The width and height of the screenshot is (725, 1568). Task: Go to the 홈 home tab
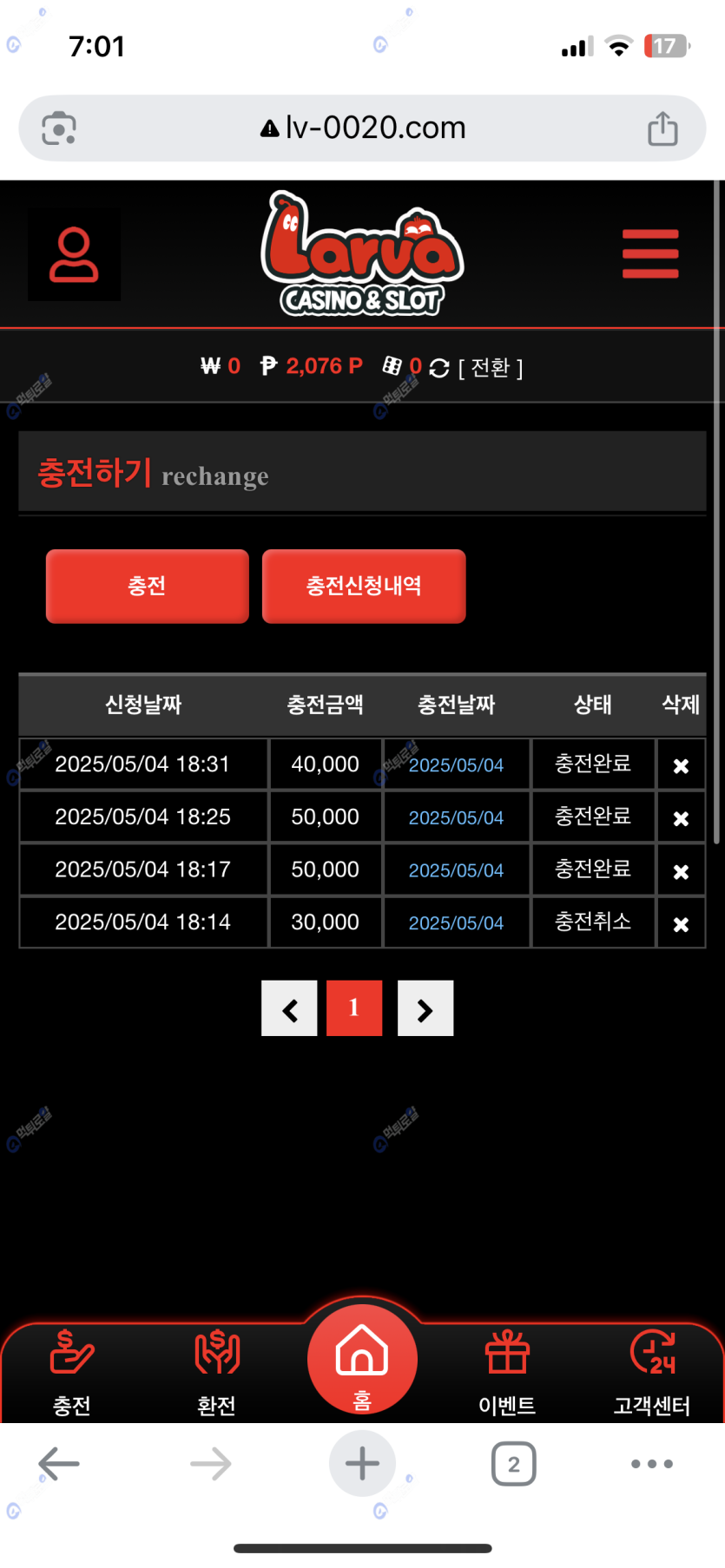[x=362, y=1360]
